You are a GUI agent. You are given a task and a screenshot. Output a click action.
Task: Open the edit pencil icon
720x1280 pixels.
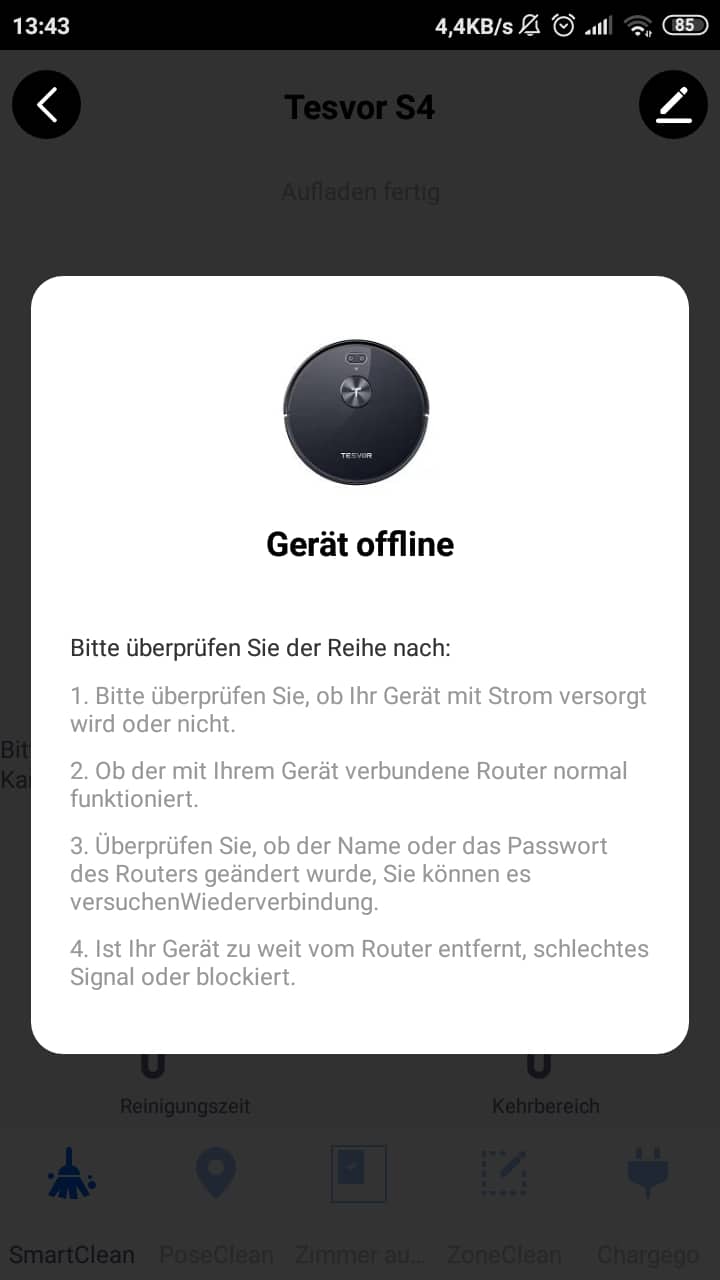pyautogui.click(x=673, y=104)
